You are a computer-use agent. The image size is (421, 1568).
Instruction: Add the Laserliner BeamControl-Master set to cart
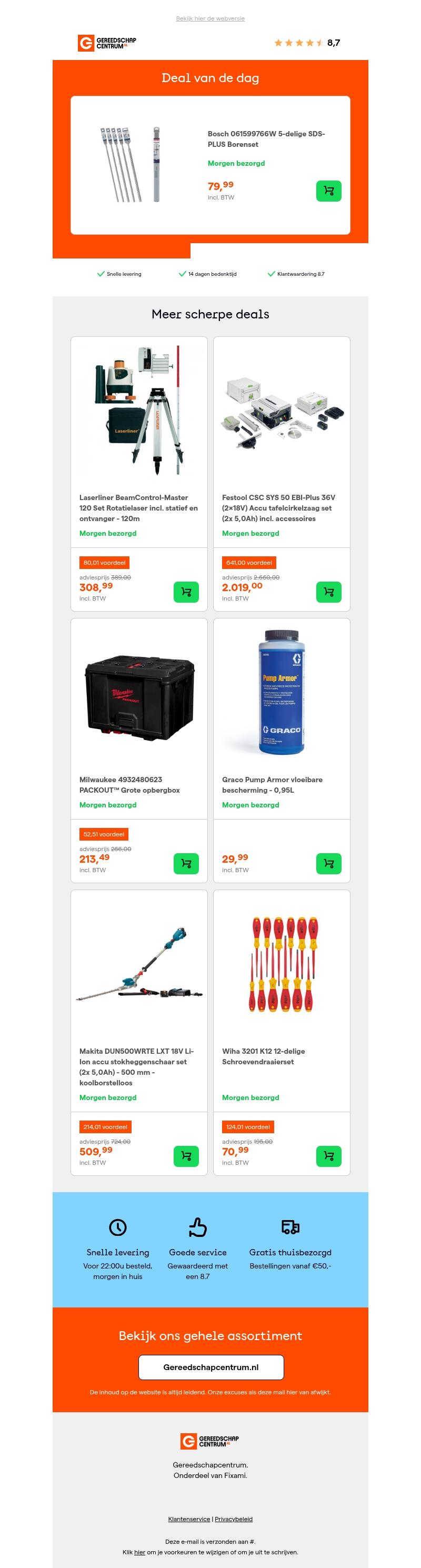click(x=186, y=592)
